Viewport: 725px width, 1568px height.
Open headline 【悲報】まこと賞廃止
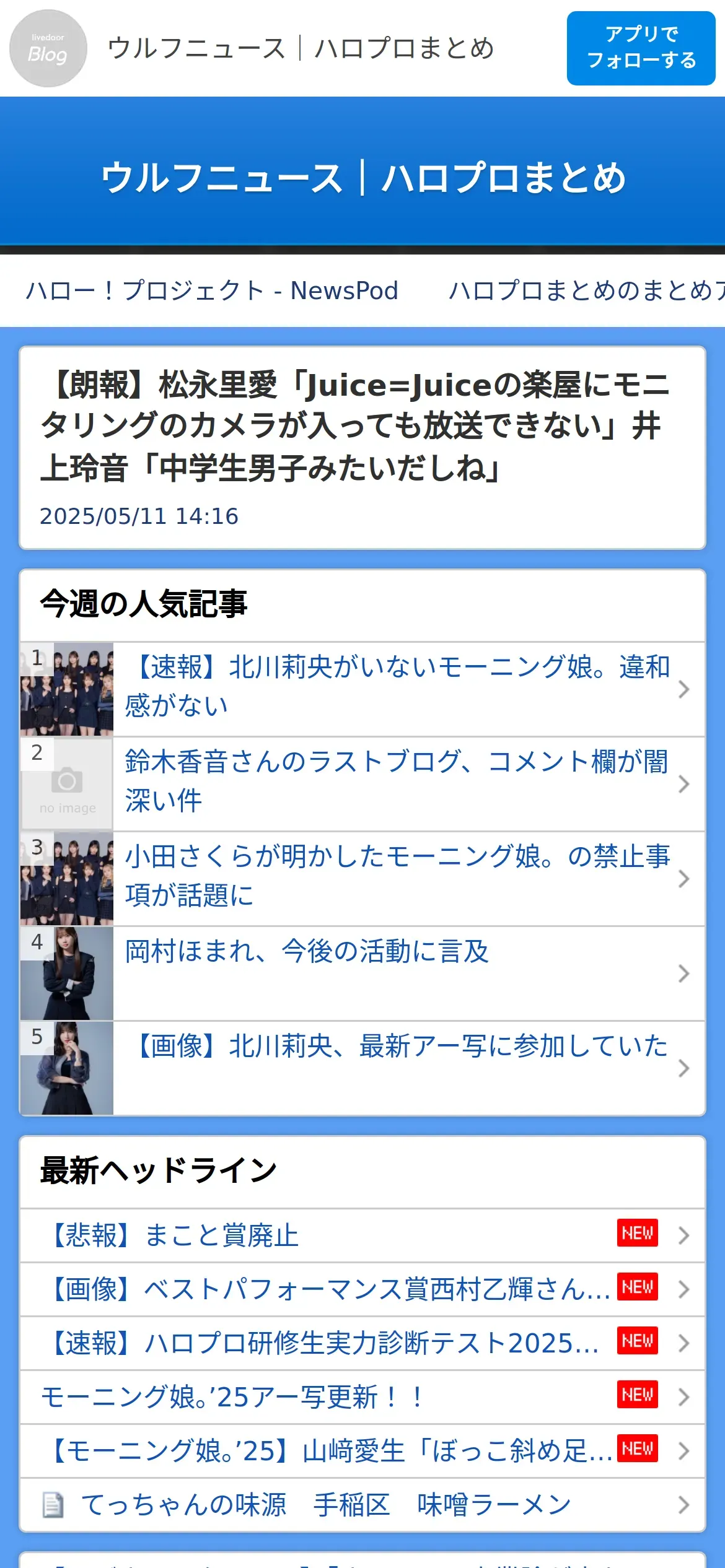point(362,1235)
